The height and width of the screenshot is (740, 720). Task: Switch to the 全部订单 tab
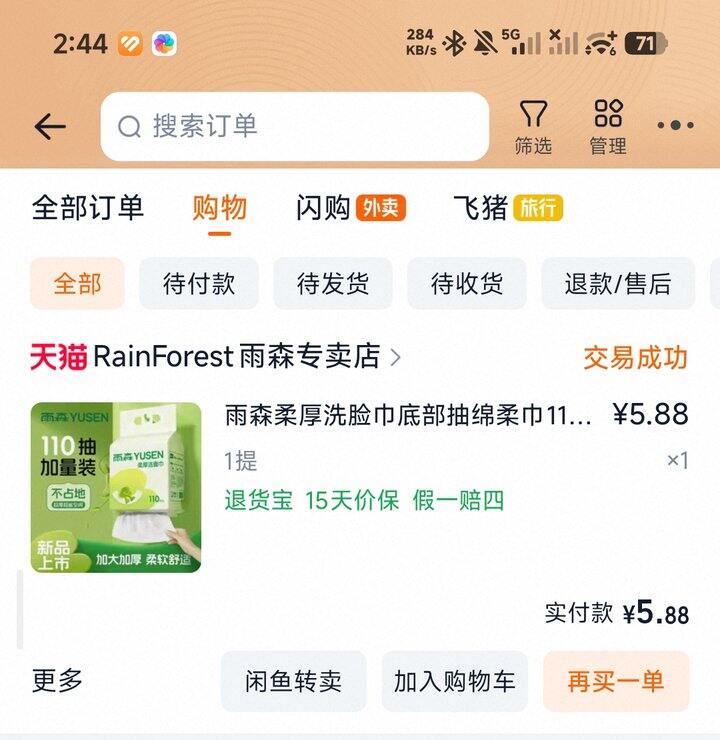88,208
